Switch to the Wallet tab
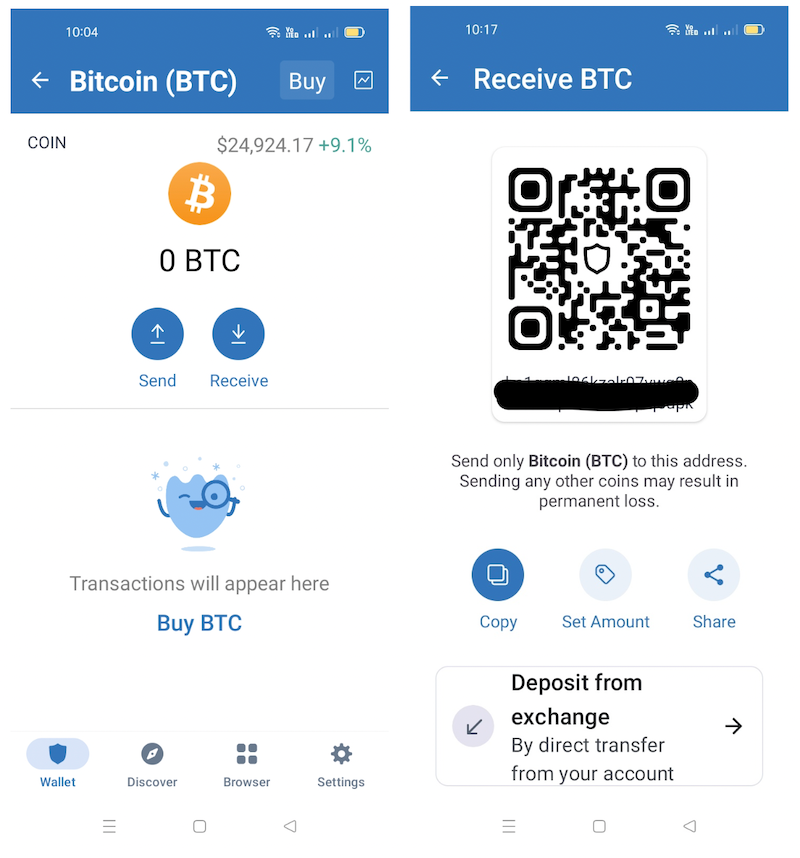 [x=58, y=764]
